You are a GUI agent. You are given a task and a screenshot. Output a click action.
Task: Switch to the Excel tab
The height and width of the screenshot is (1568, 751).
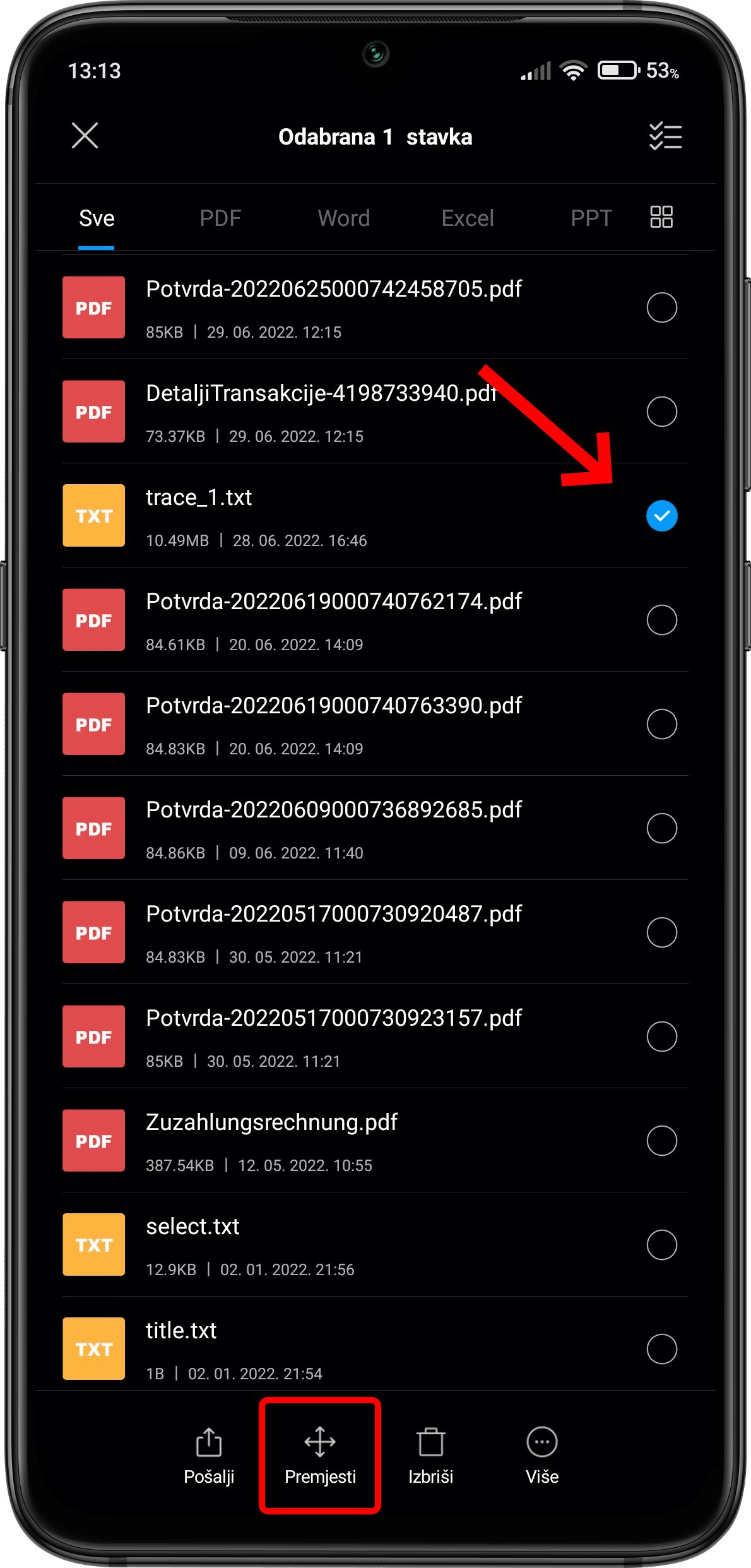(467, 217)
